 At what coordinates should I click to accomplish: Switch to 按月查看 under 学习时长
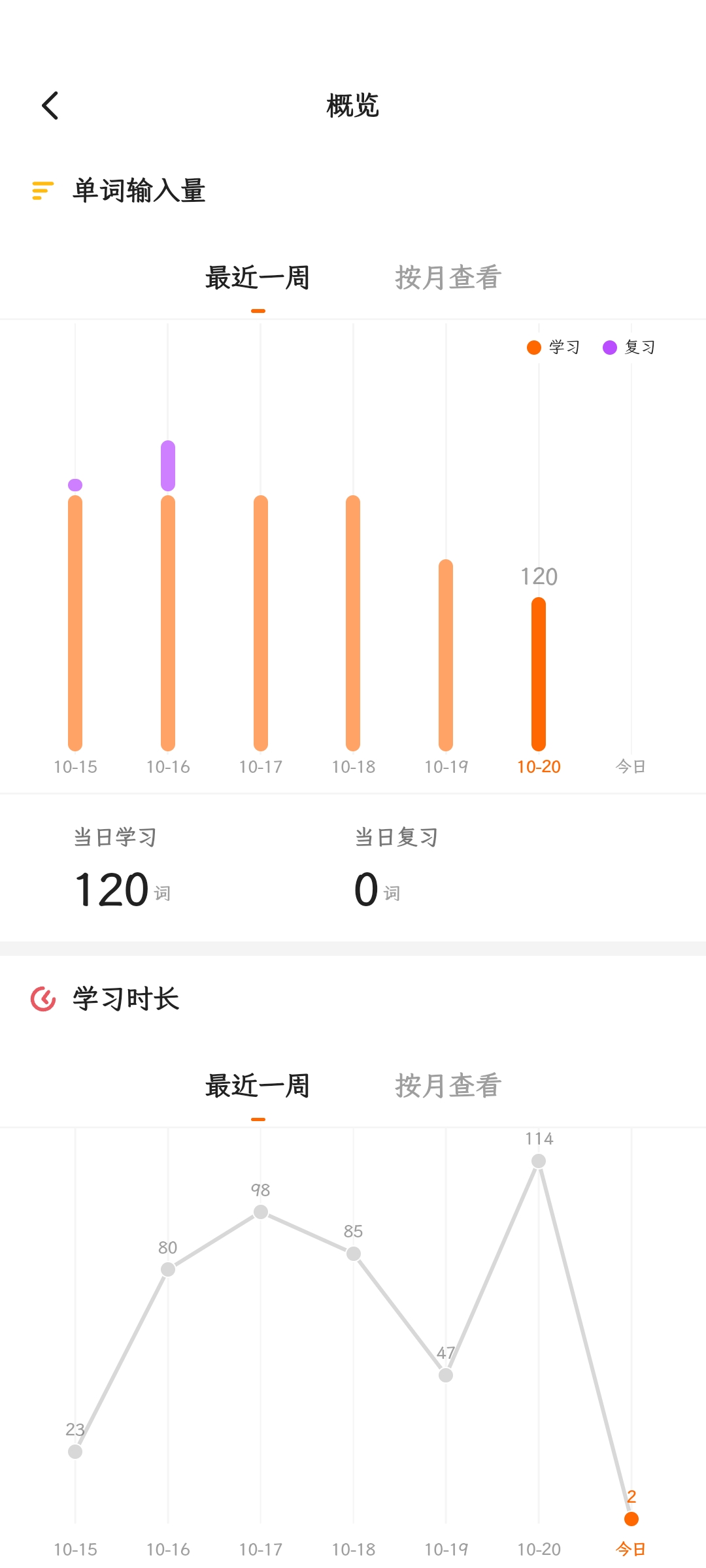448,1086
